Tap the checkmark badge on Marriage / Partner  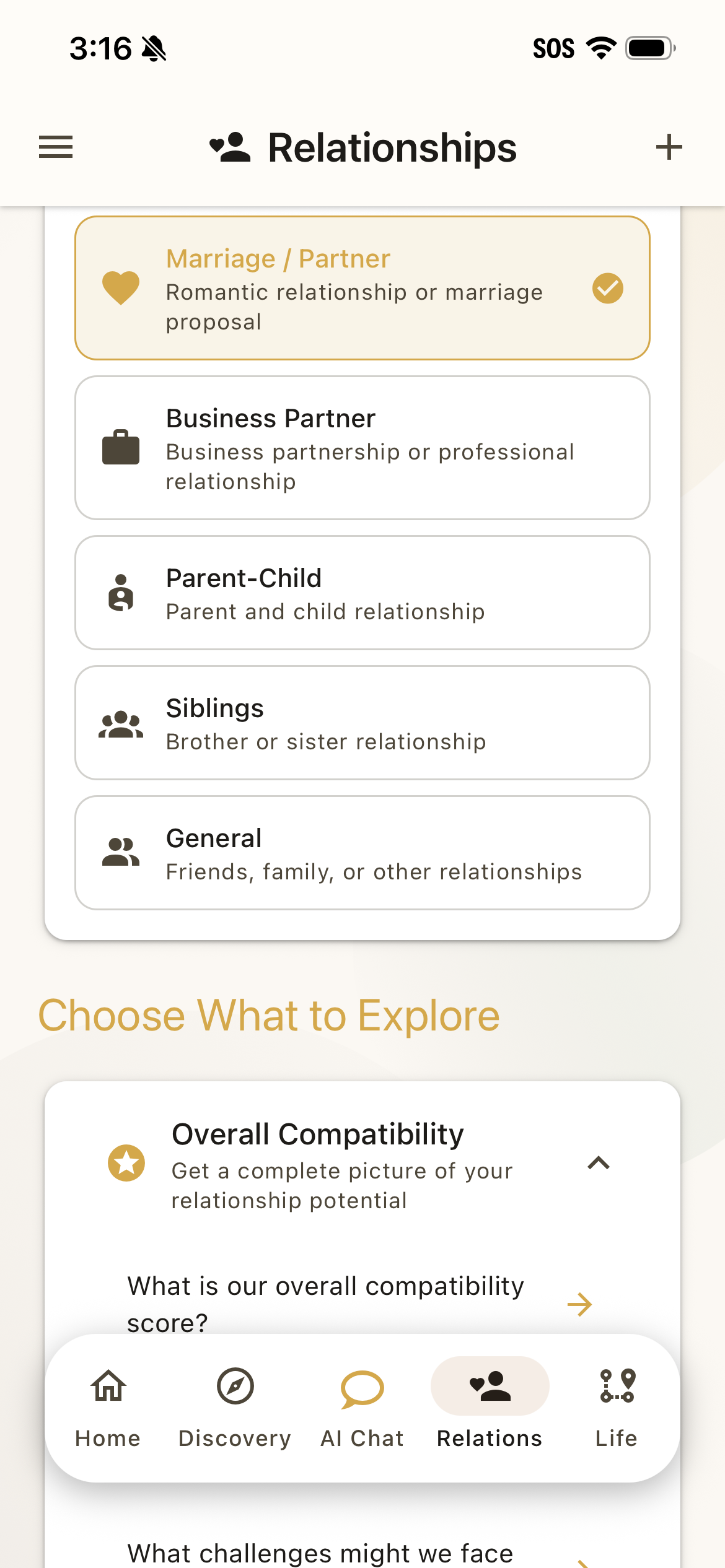(x=608, y=287)
